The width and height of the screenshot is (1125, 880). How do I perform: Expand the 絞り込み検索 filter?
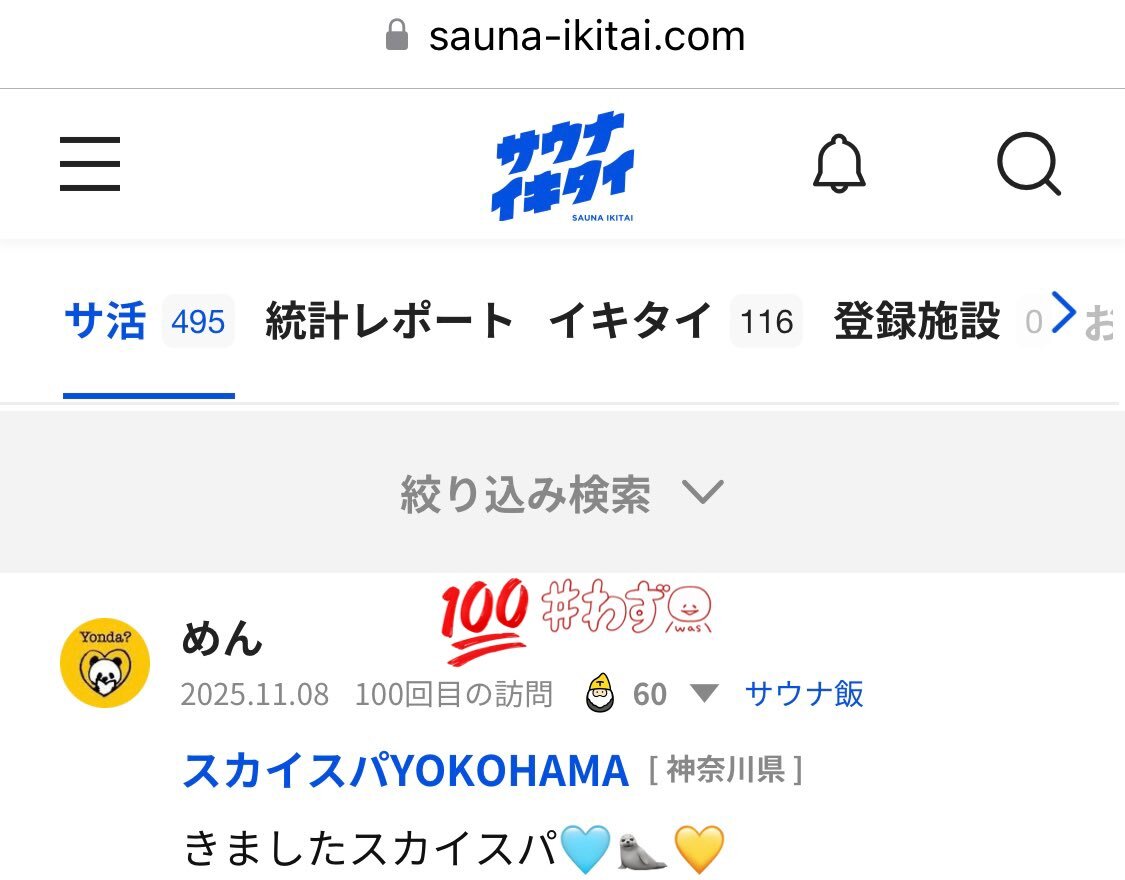point(561,494)
